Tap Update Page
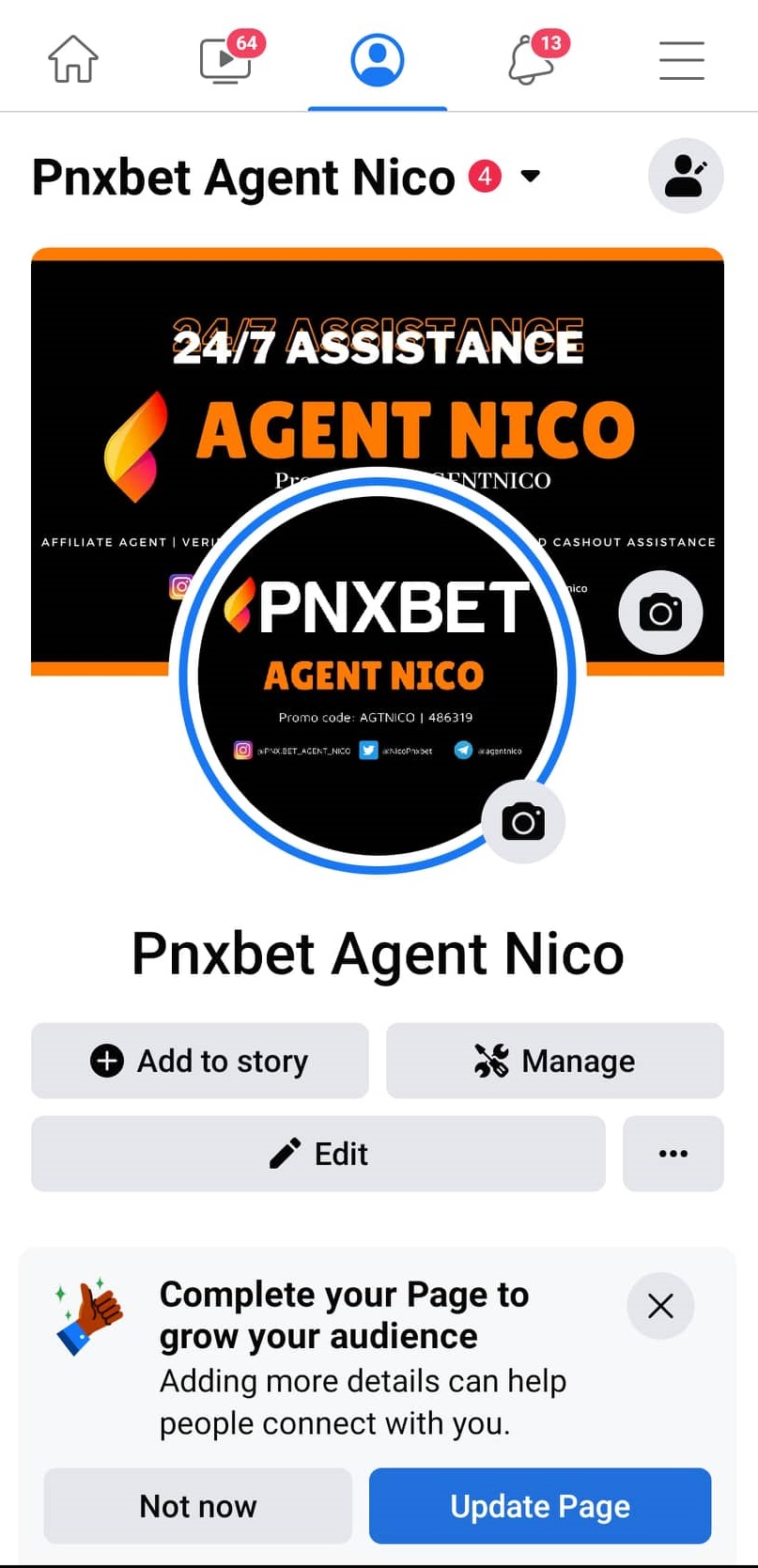 (540, 1506)
